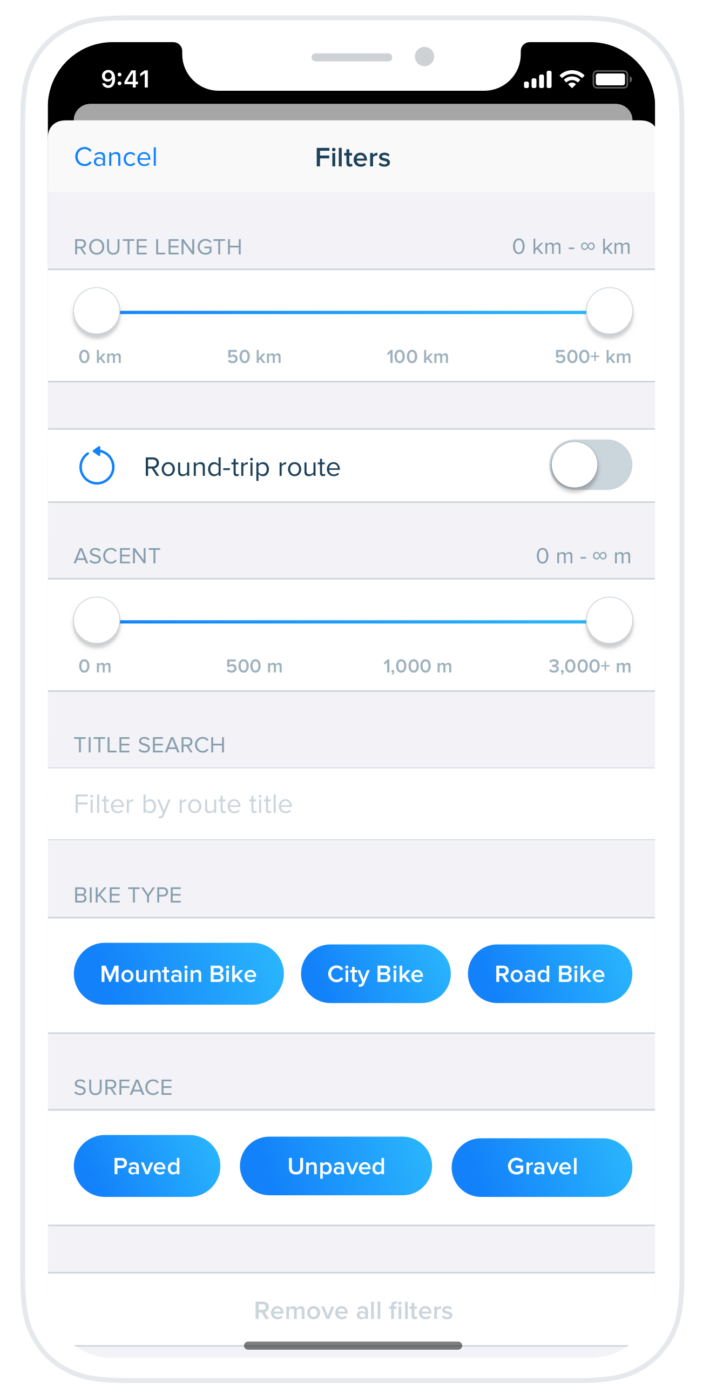Tap the ascent minimum slider handle
703x1400 pixels.
point(97,621)
